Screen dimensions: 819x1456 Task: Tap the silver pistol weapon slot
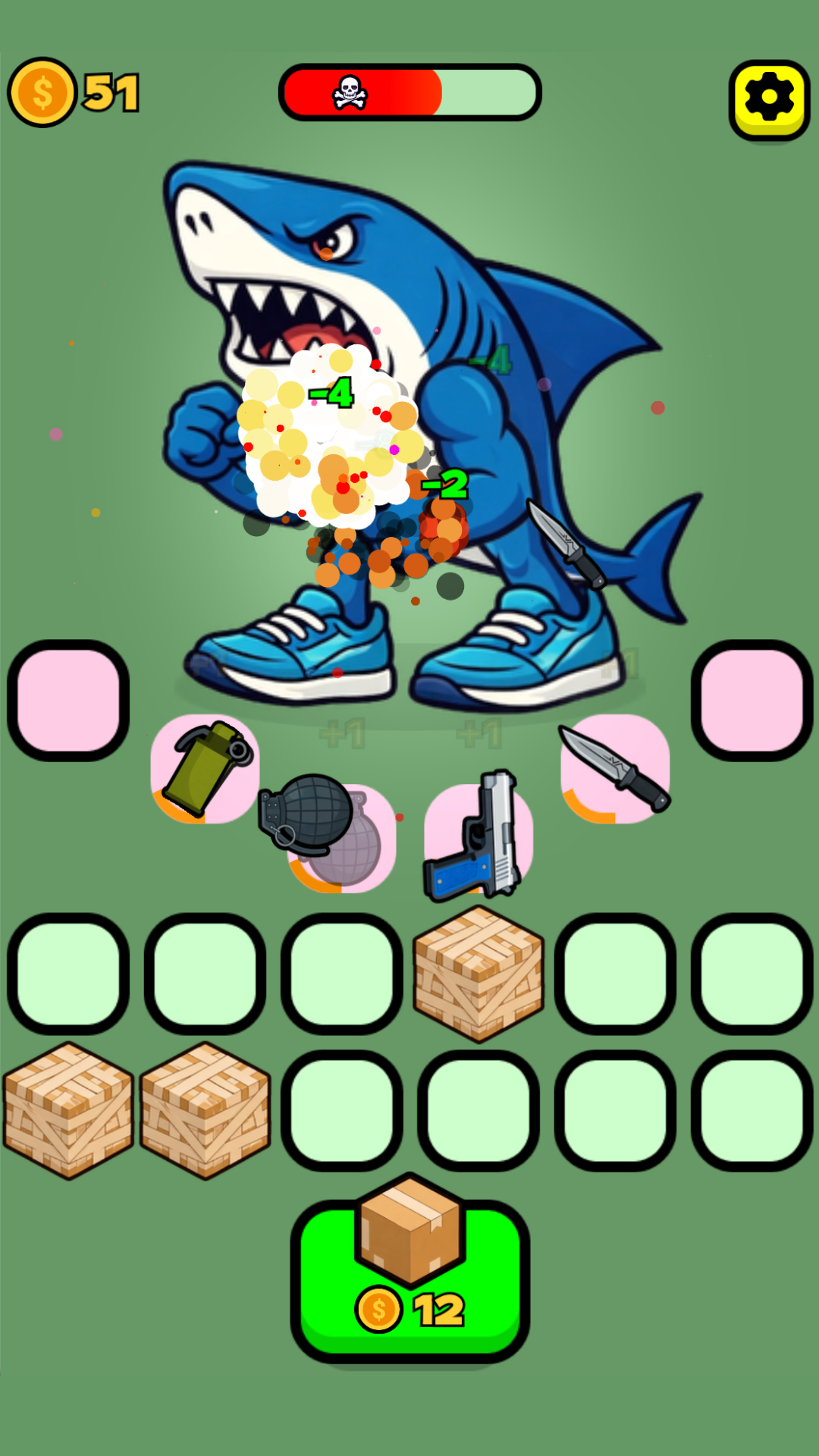pyautogui.click(x=479, y=837)
